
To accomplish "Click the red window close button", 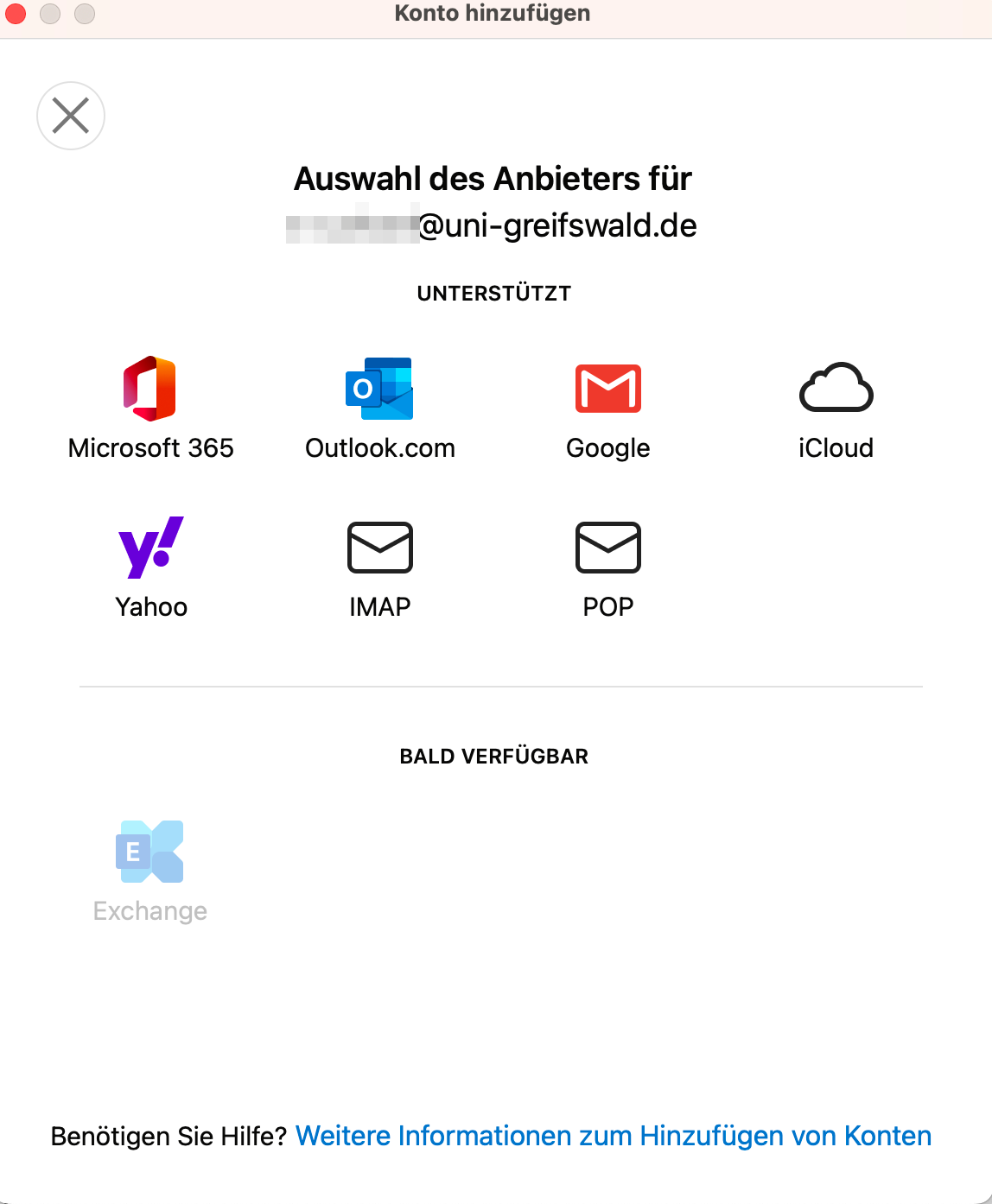I will [x=16, y=14].
